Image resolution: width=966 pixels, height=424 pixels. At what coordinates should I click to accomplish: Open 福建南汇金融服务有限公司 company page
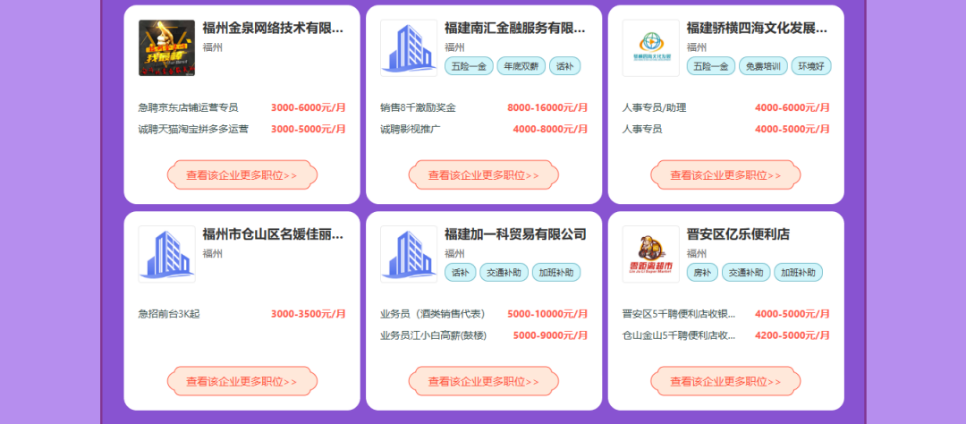click(x=515, y=28)
